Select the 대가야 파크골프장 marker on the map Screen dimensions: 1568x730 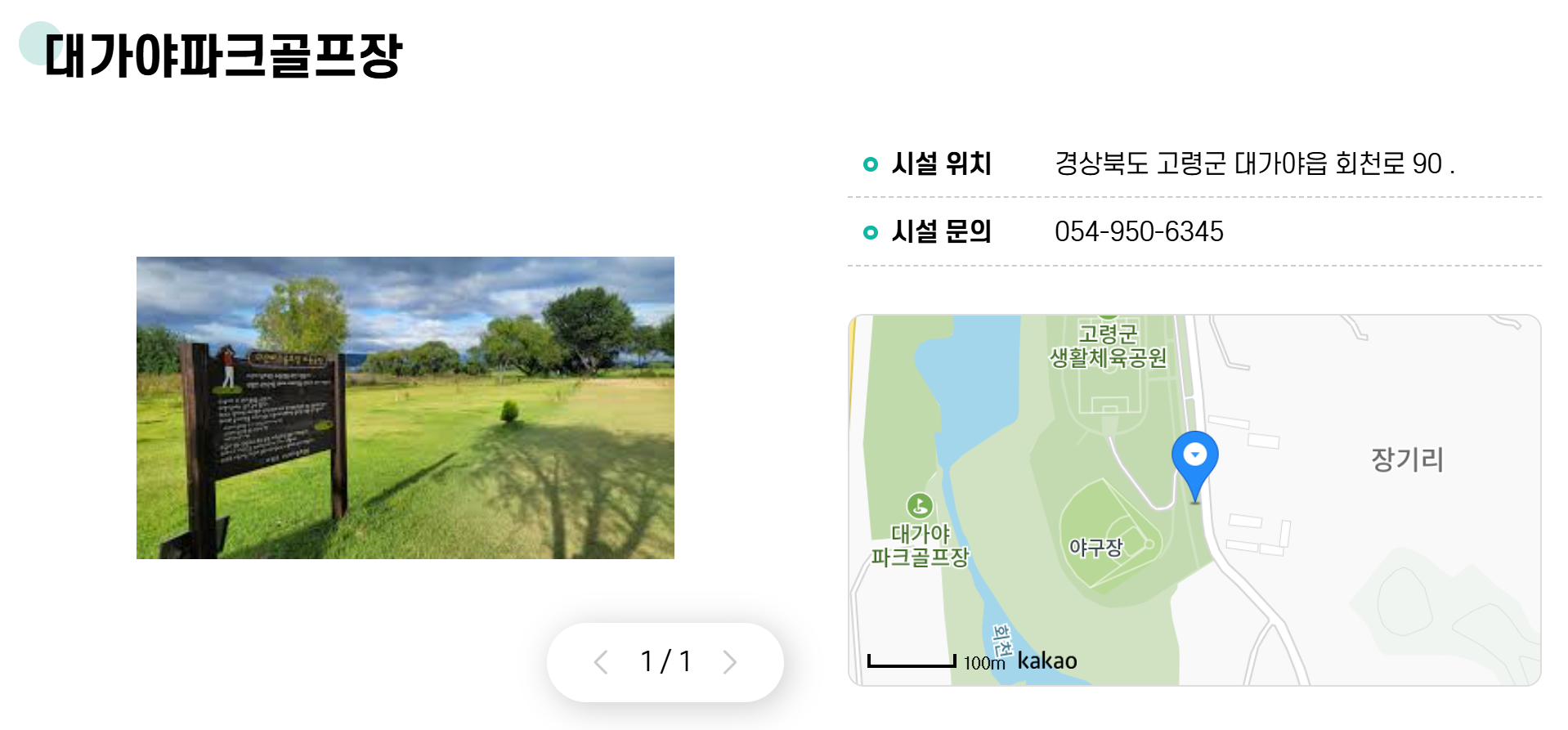pyautogui.click(x=920, y=506)
